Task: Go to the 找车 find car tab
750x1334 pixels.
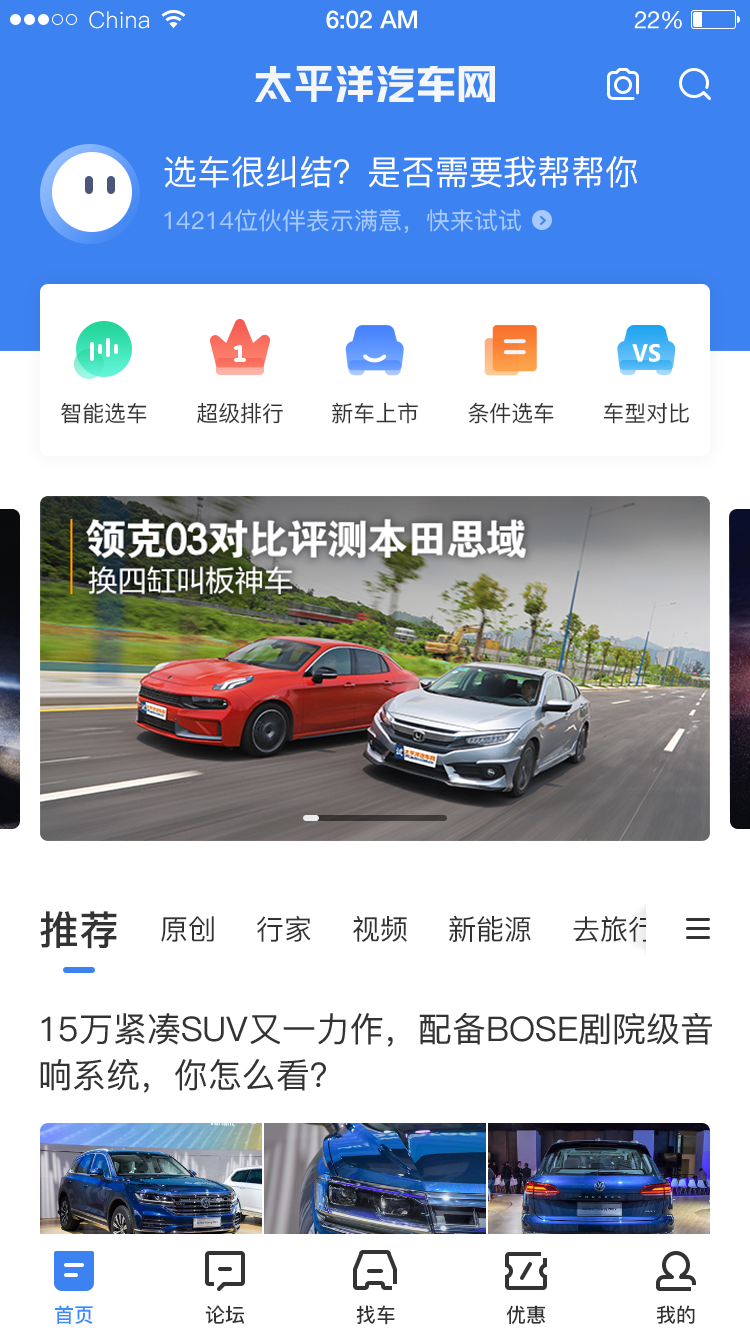Action: point(375,1287)
